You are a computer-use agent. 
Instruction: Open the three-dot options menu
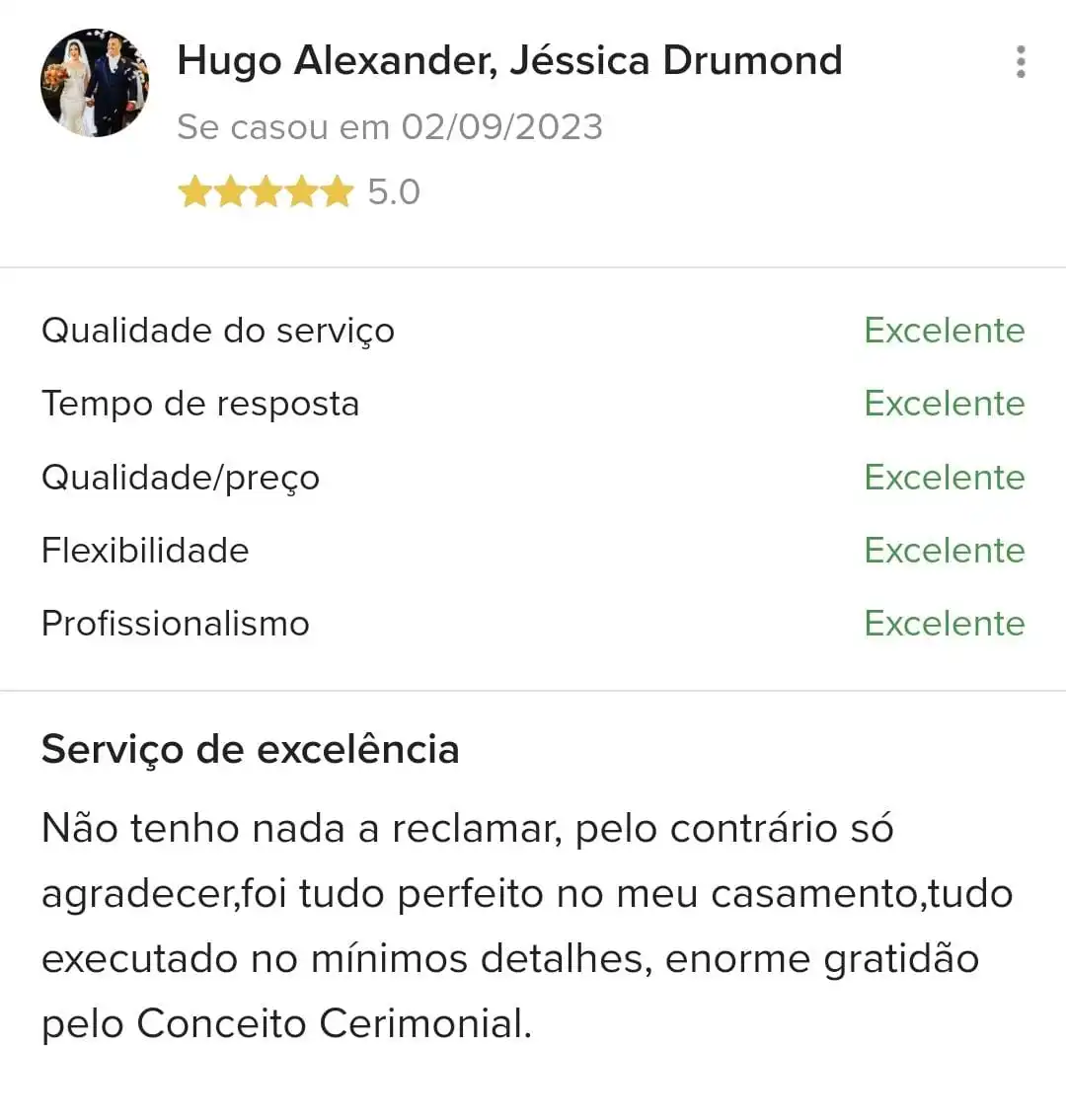click(1020, 61)
